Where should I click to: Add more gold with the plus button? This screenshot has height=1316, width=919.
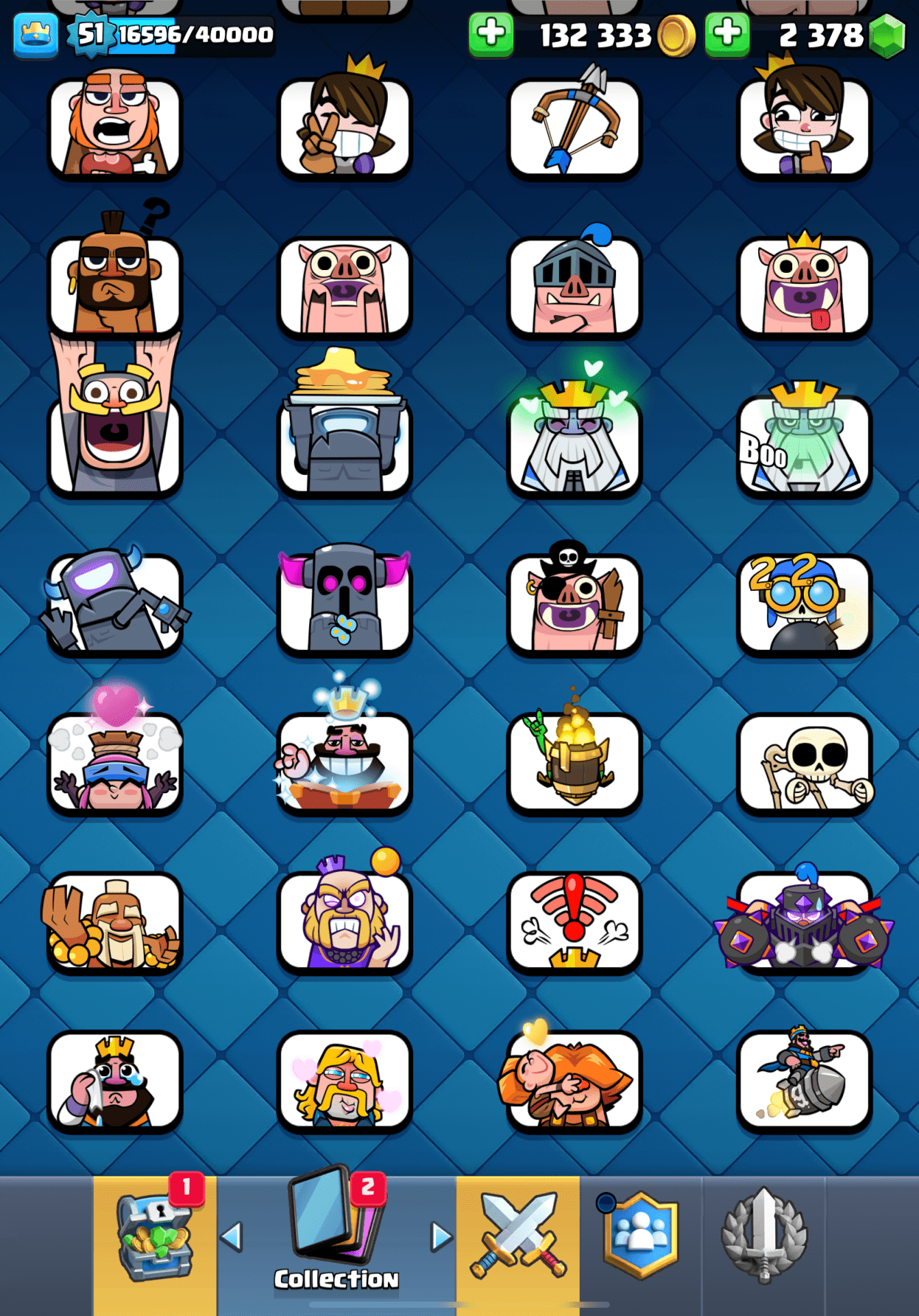pos(491,34)
